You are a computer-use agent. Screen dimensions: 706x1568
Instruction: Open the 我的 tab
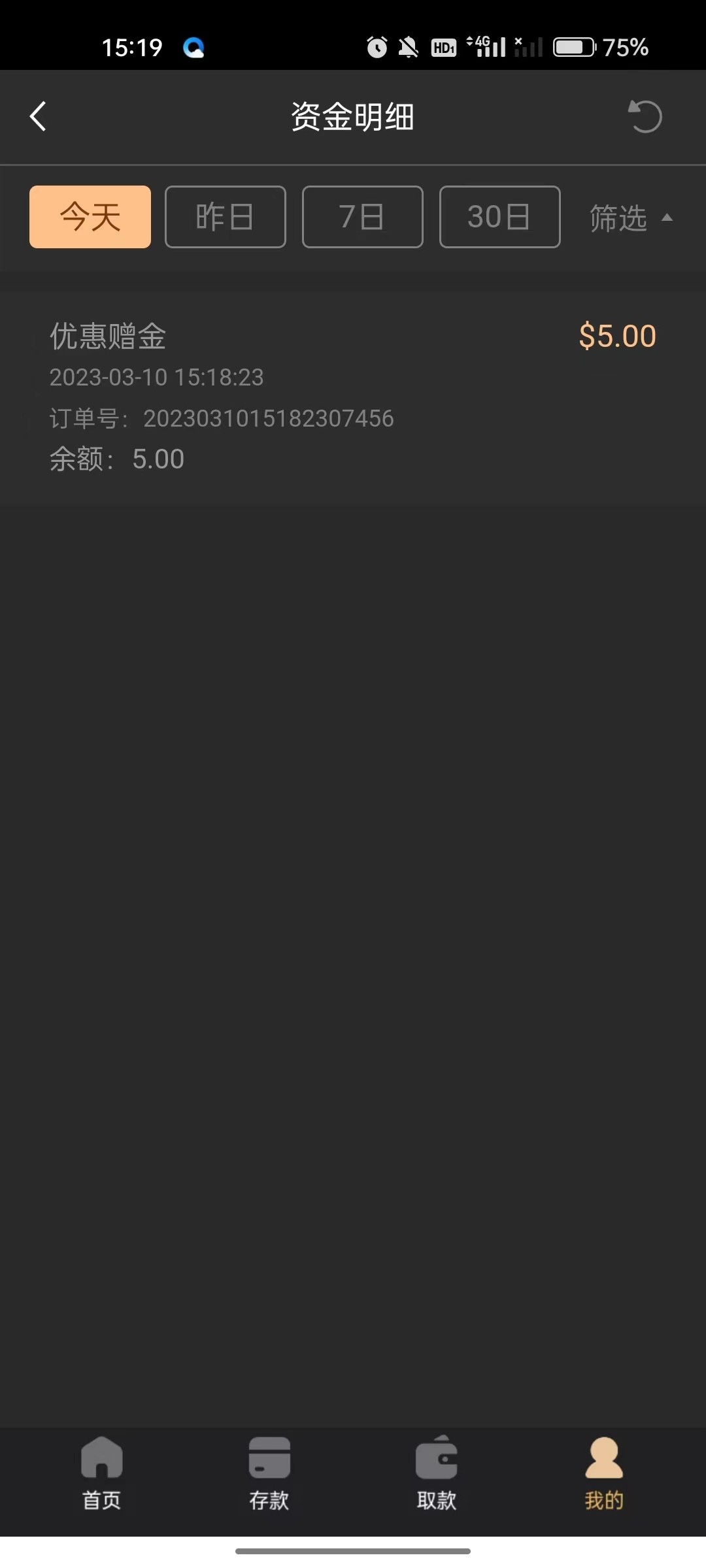[x=604, y=1474]
